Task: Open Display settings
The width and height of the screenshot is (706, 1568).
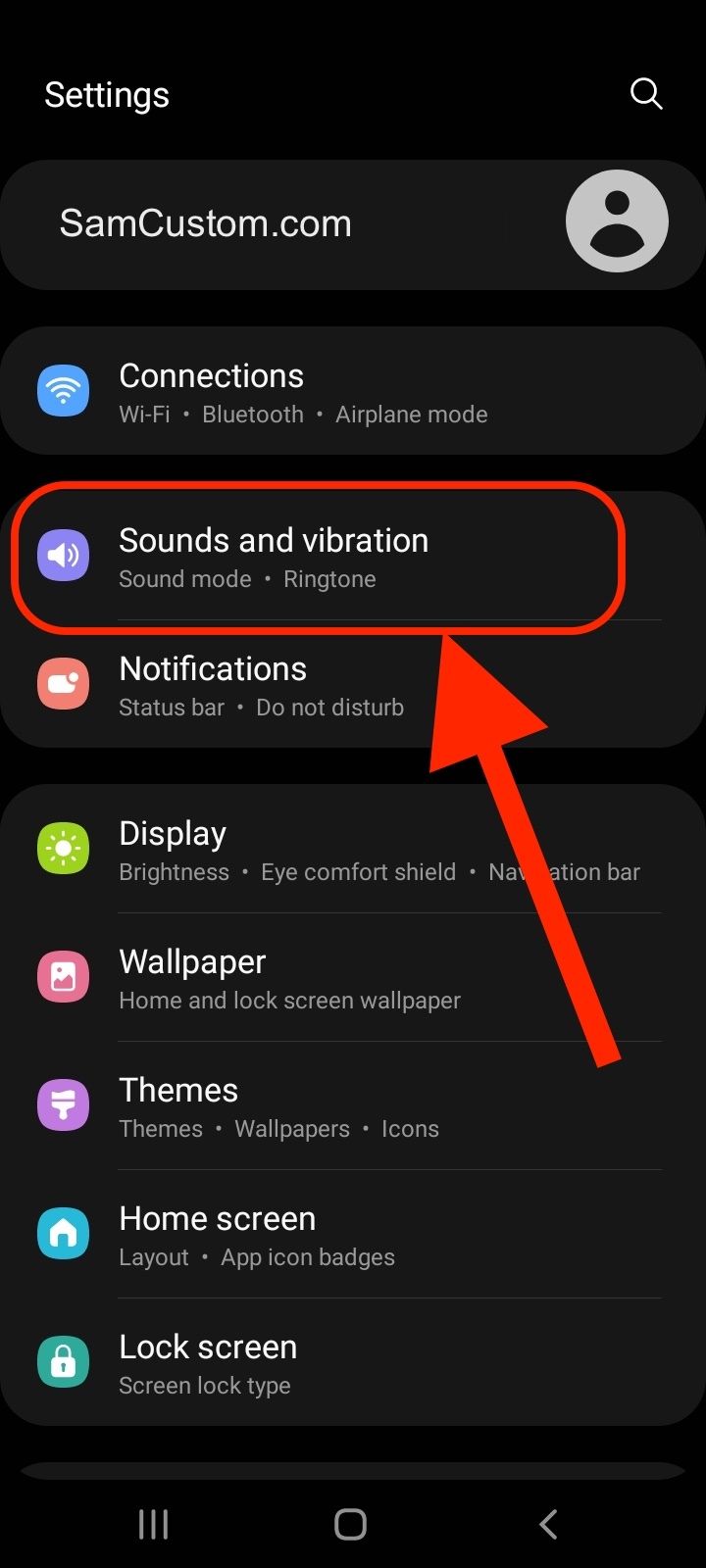Action: point(353,849)
